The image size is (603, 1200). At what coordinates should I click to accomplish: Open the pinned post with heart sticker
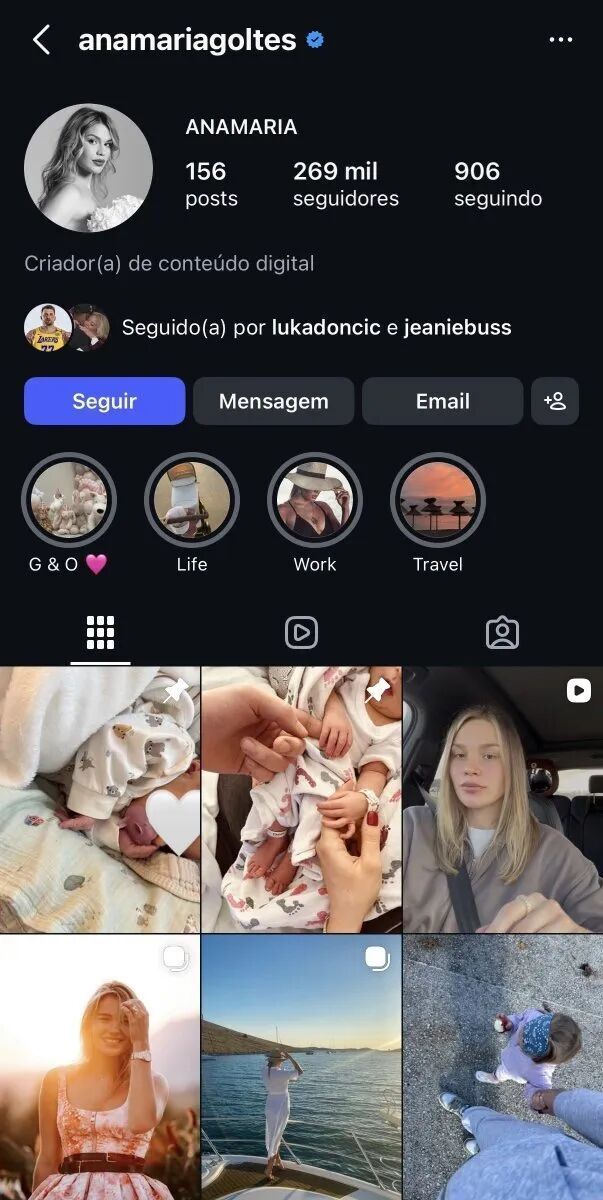[x=100, y=800]
